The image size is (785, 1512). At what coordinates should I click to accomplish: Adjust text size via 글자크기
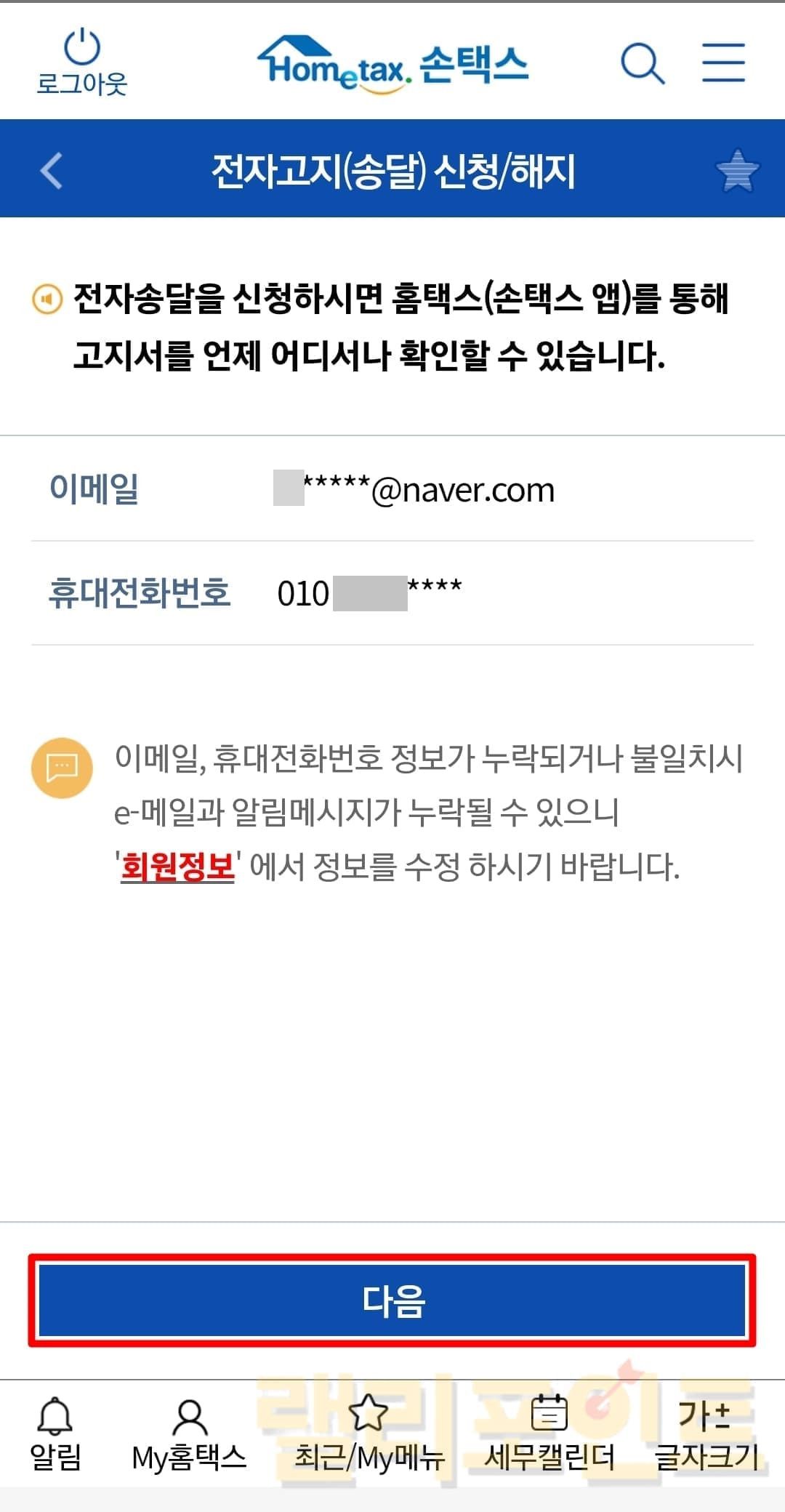tap(705, 1433)
